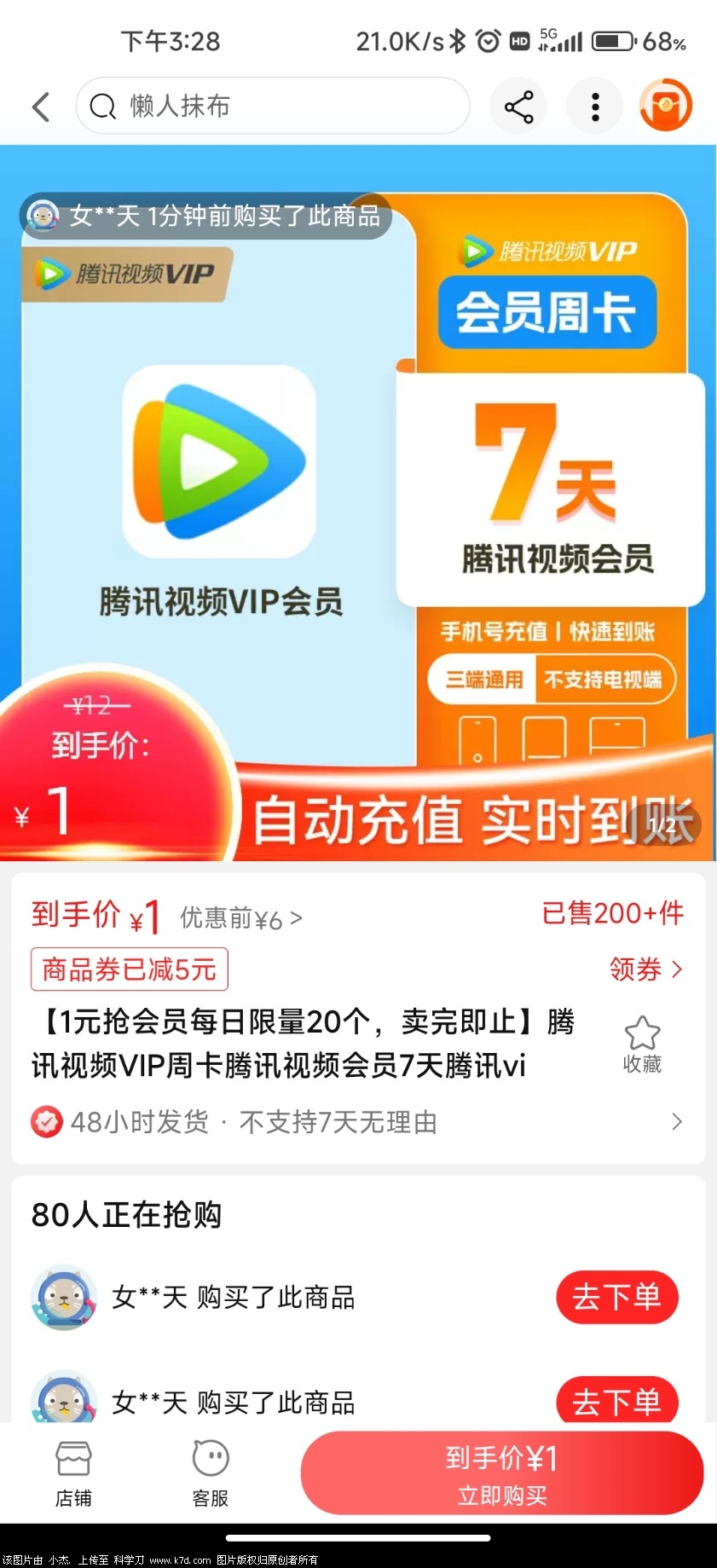Tap 领券 to claim a coupon
Viewport: 717px width, 1568px height.
(645, 969)
